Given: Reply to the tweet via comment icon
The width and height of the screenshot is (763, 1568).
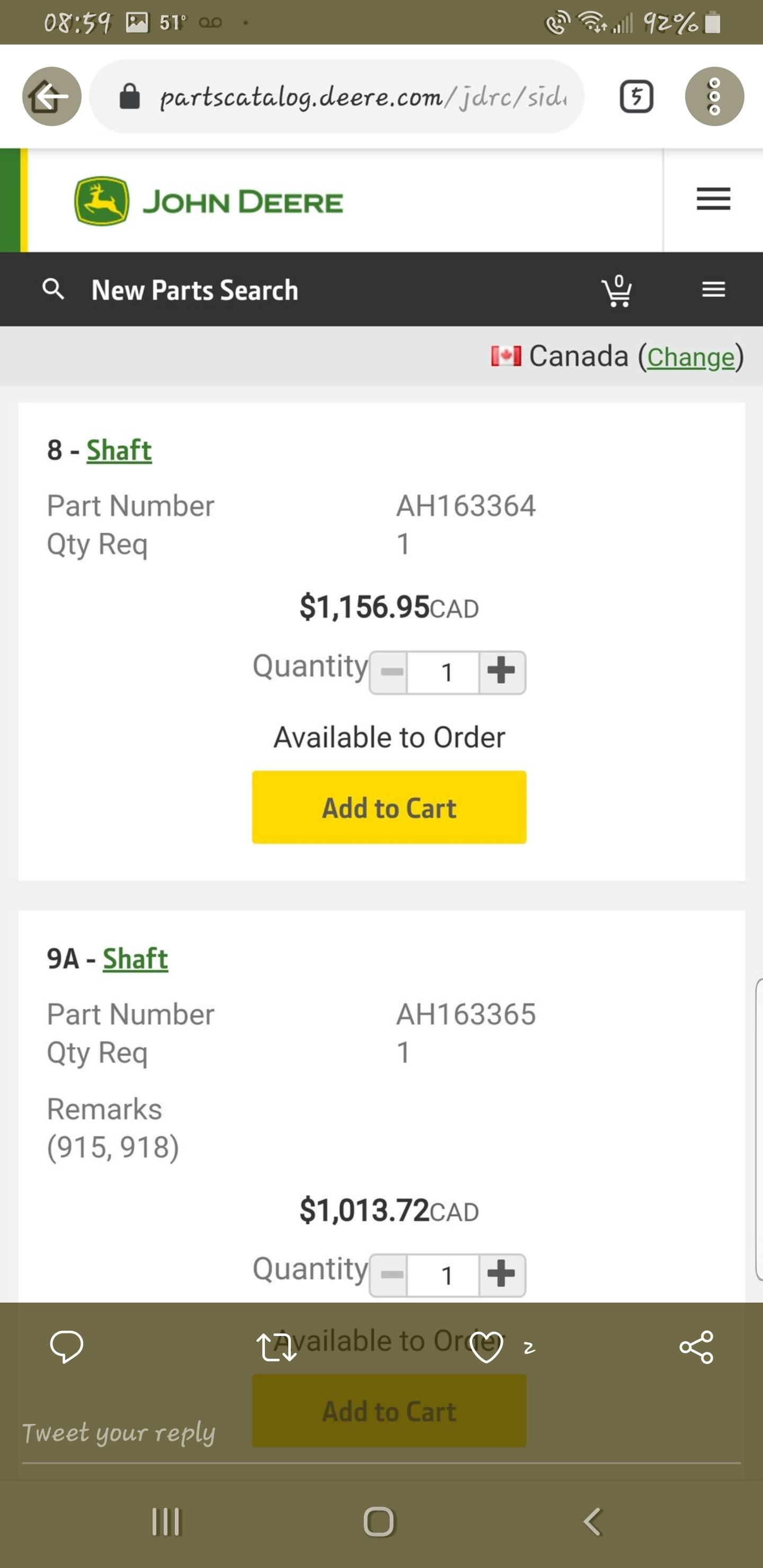Looking at the screenshot, I should [x=66, y=1347].
